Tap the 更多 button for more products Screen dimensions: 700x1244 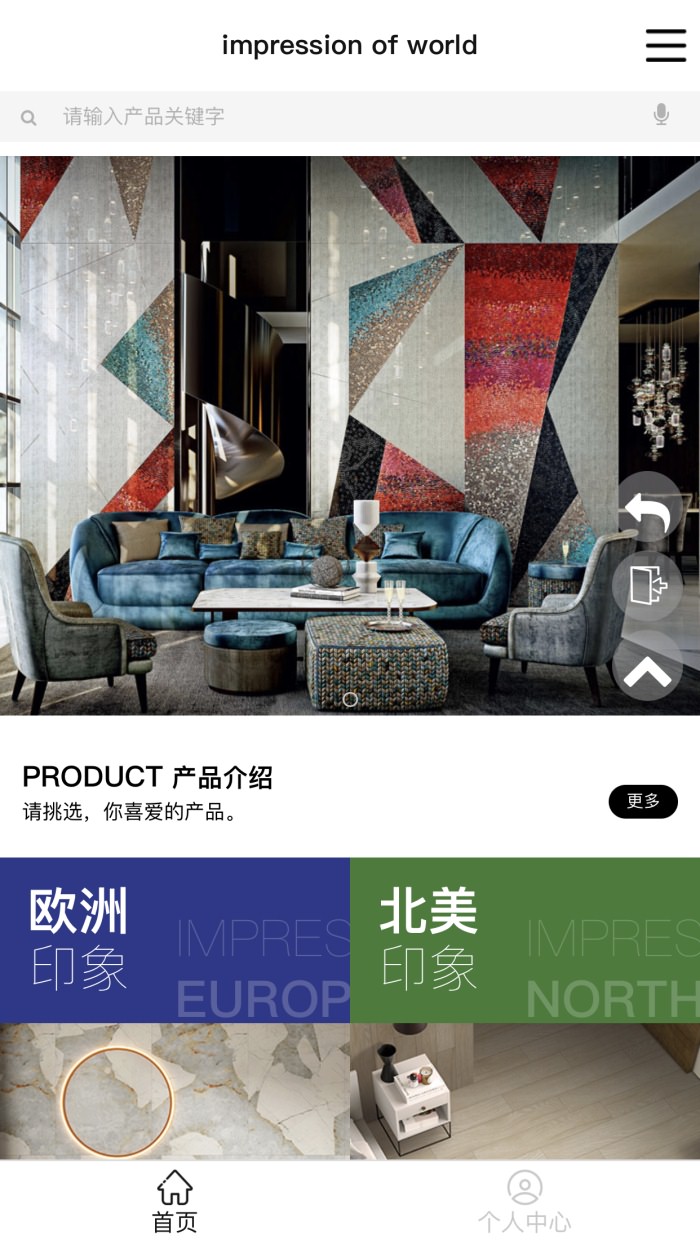click(x=643, y=801)
